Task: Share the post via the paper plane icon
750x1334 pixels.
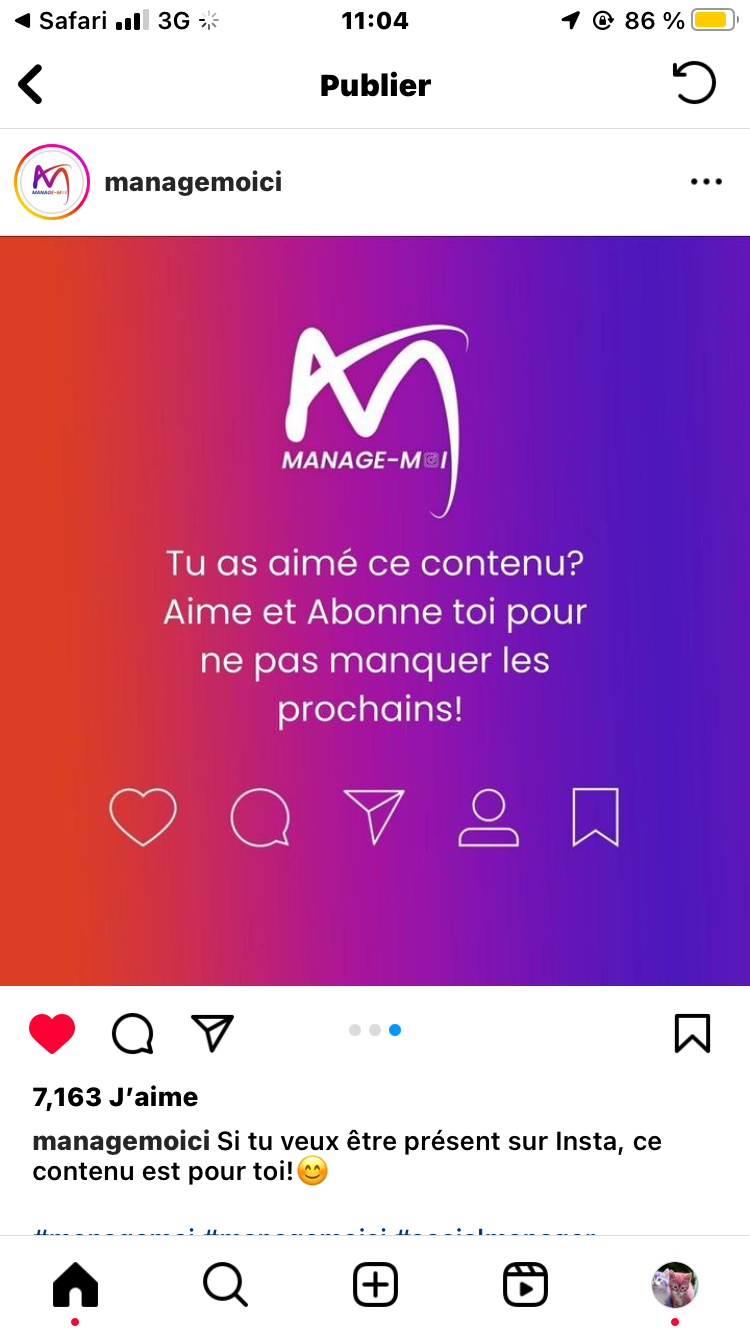Action: 212,1033
